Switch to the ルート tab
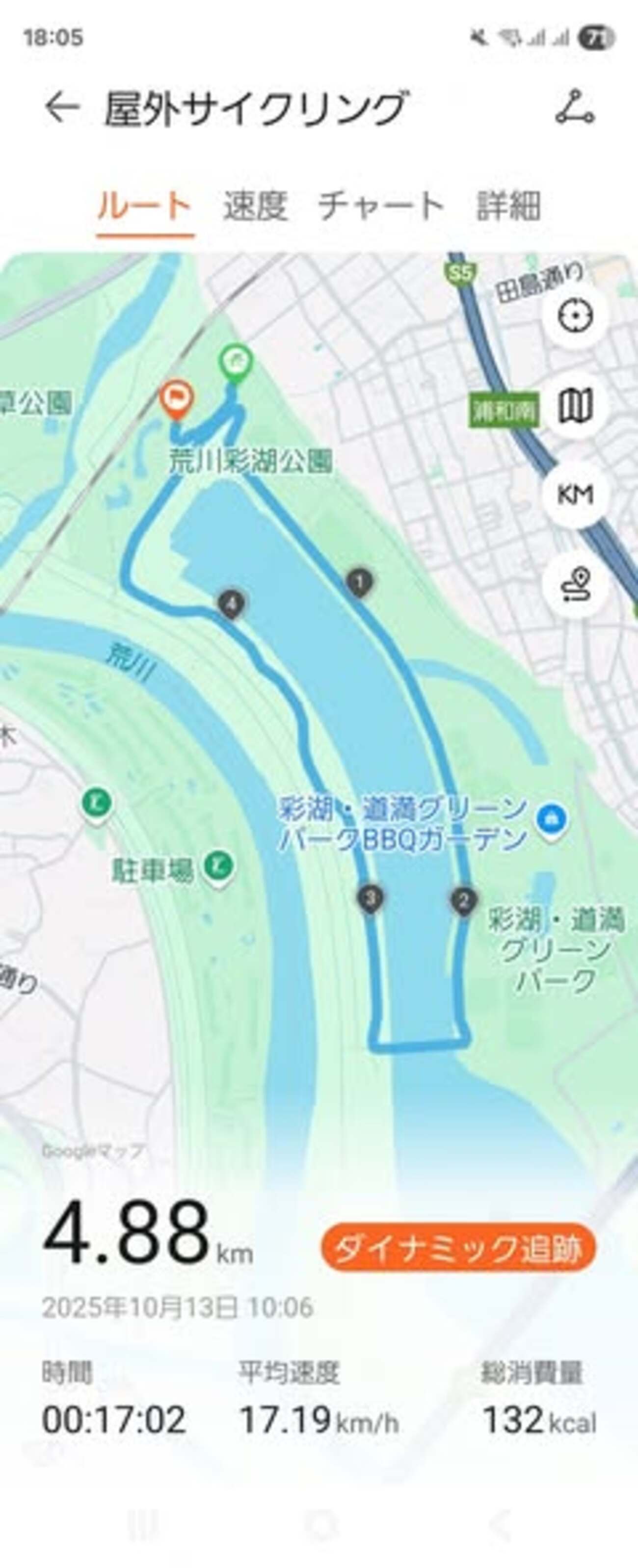638x1568 pixels. coord(145,206)
